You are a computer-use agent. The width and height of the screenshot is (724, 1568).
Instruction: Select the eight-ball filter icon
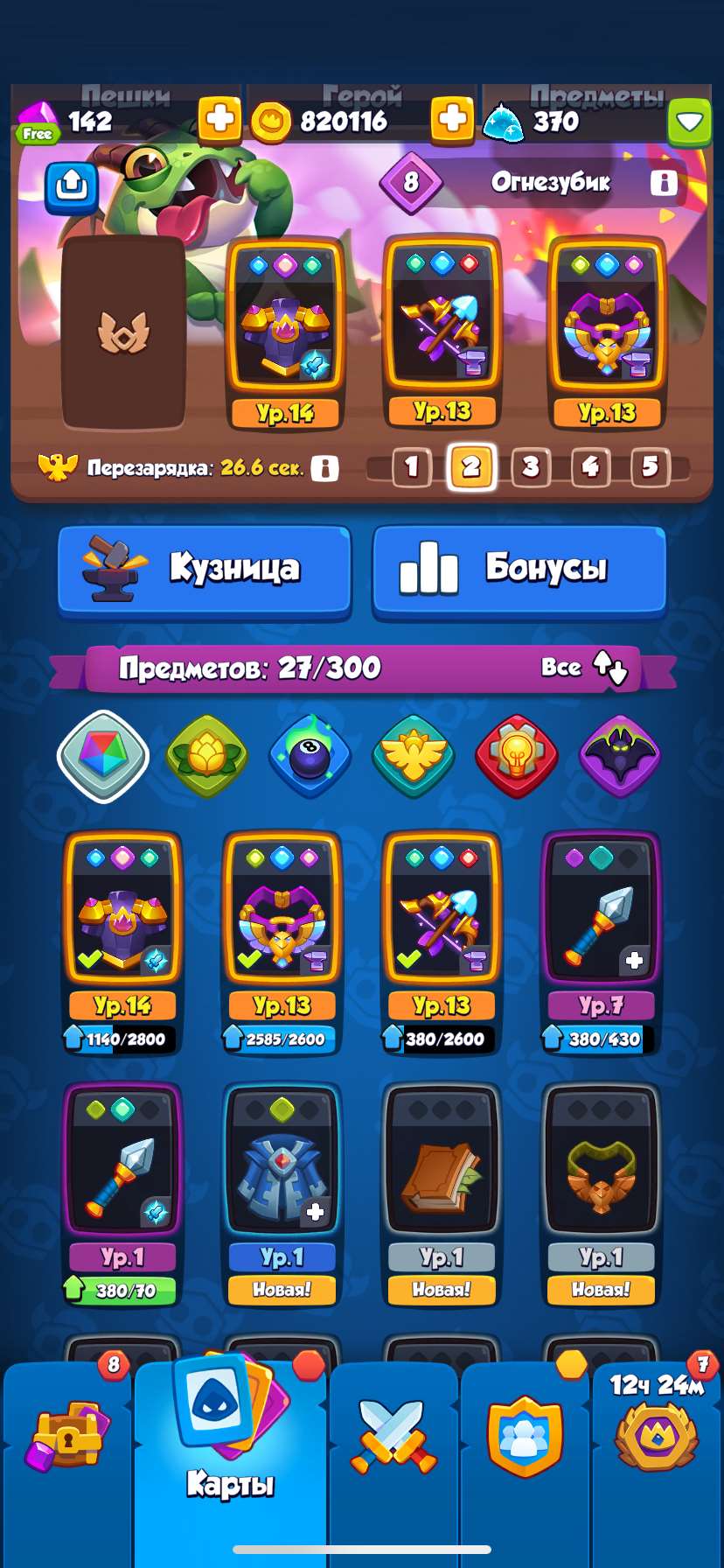(x=309, y=755)
